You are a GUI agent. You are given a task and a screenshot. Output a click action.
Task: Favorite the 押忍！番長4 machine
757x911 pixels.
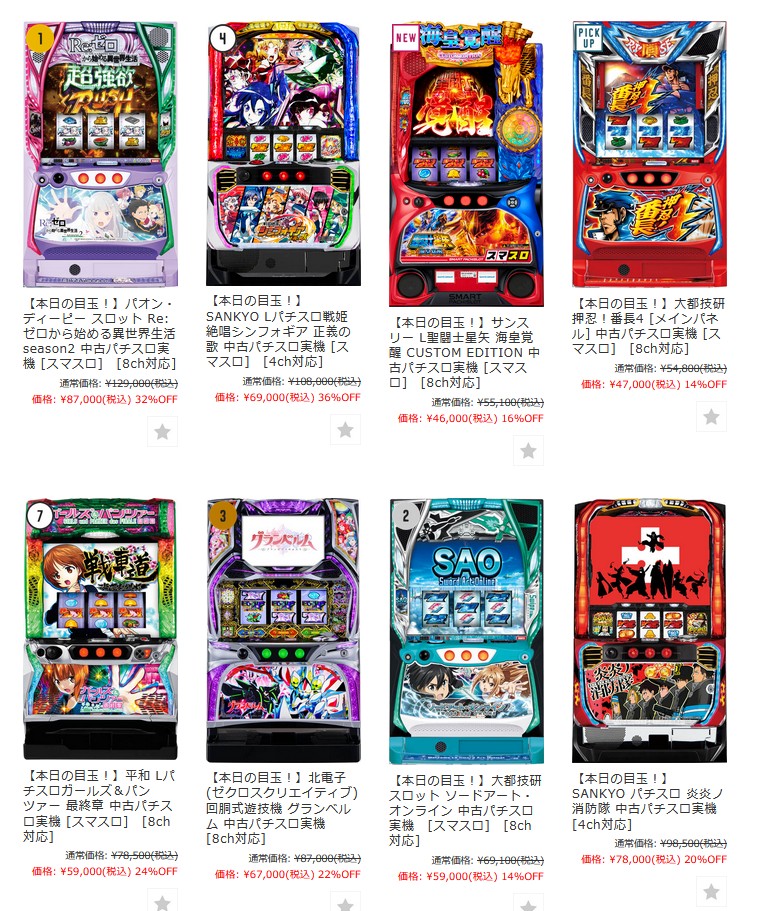coord(711,416)
